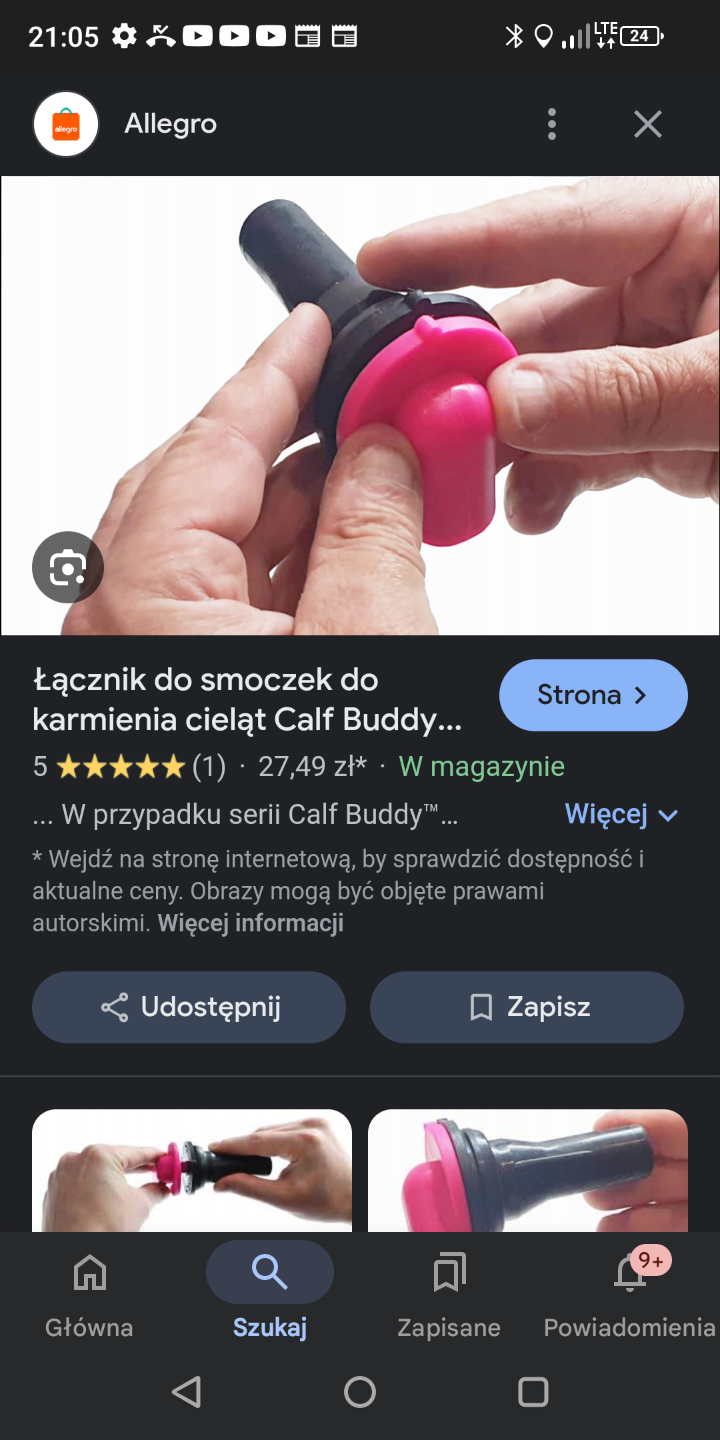Open the Strona page button
The width and height of the screenshot is (720, 1440).
click(592, 695)
